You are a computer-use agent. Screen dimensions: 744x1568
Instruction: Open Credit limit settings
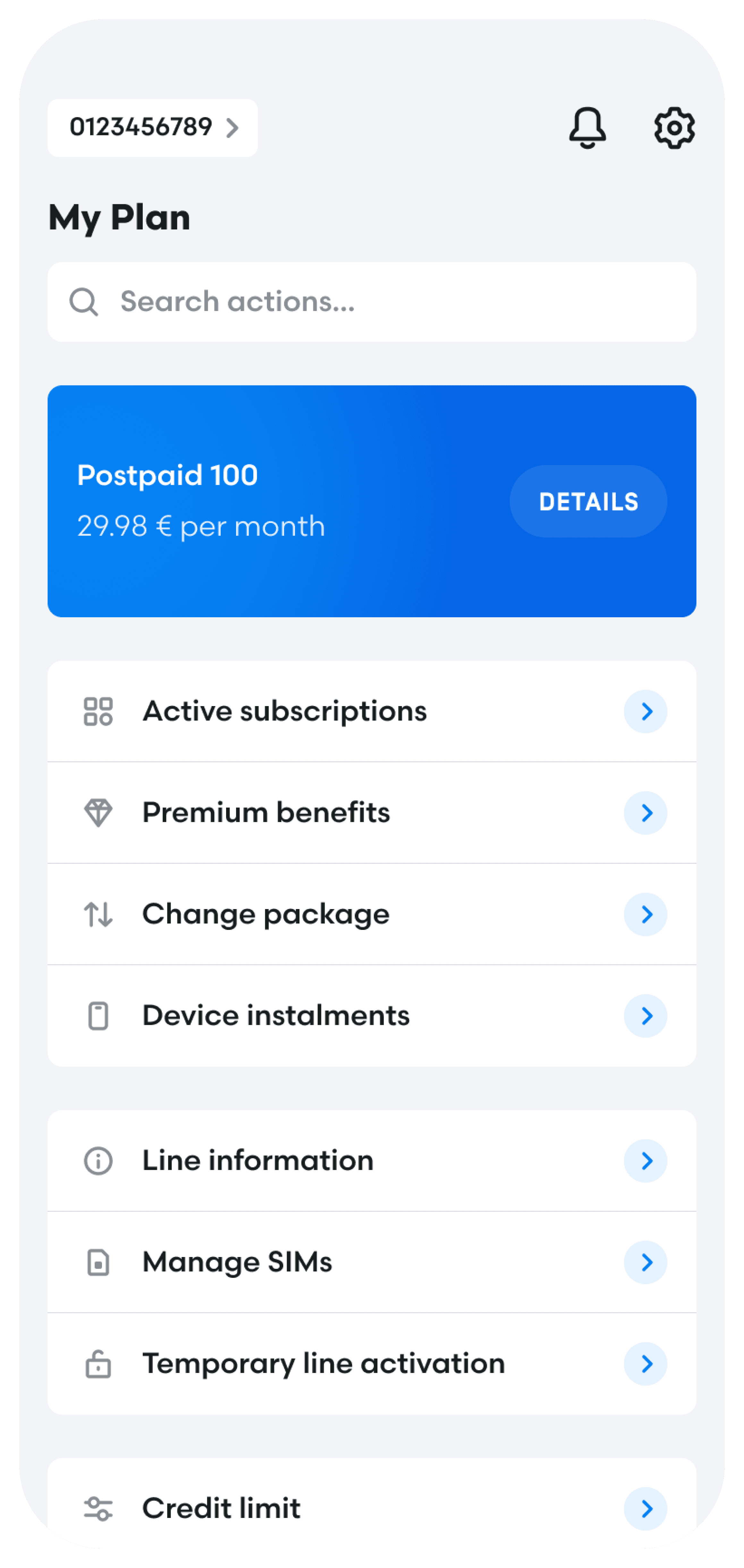click(x=371, y=1509)
